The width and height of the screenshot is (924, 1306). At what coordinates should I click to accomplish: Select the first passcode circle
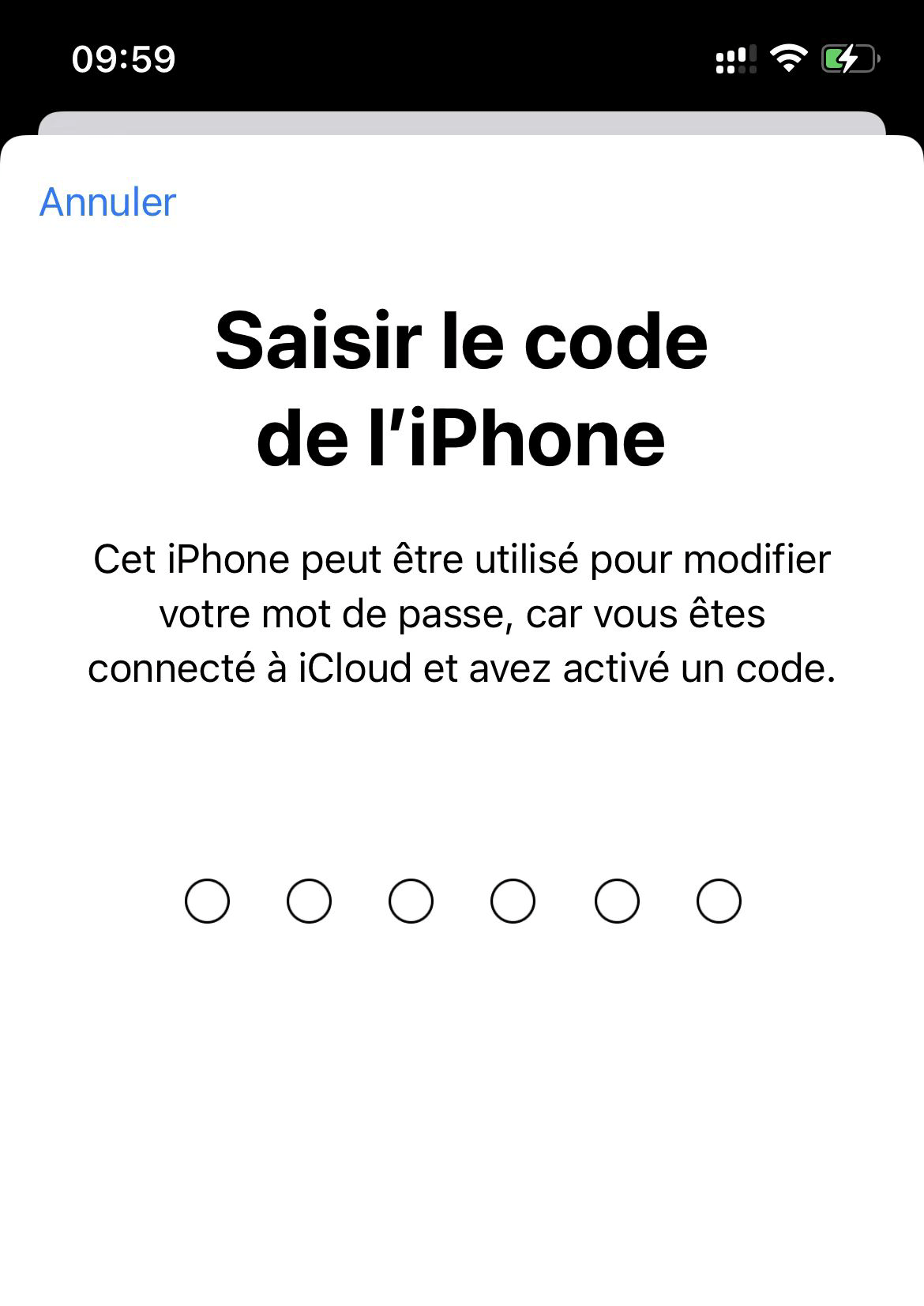pos(208,900)
